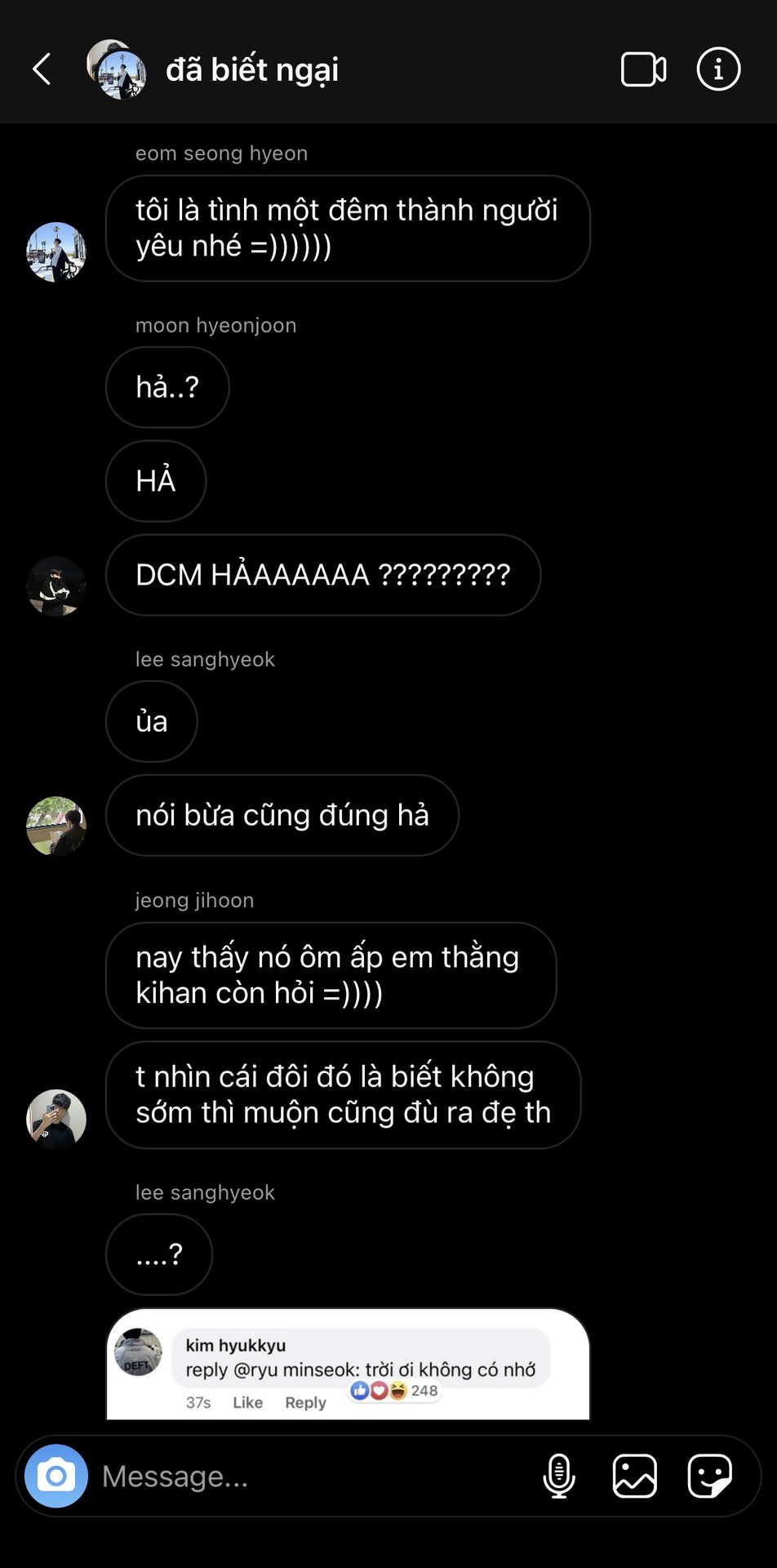The width and height of the screenshot is (777, 1568).
Task: Open the camera button
Action: click(x=56, y=1476)
